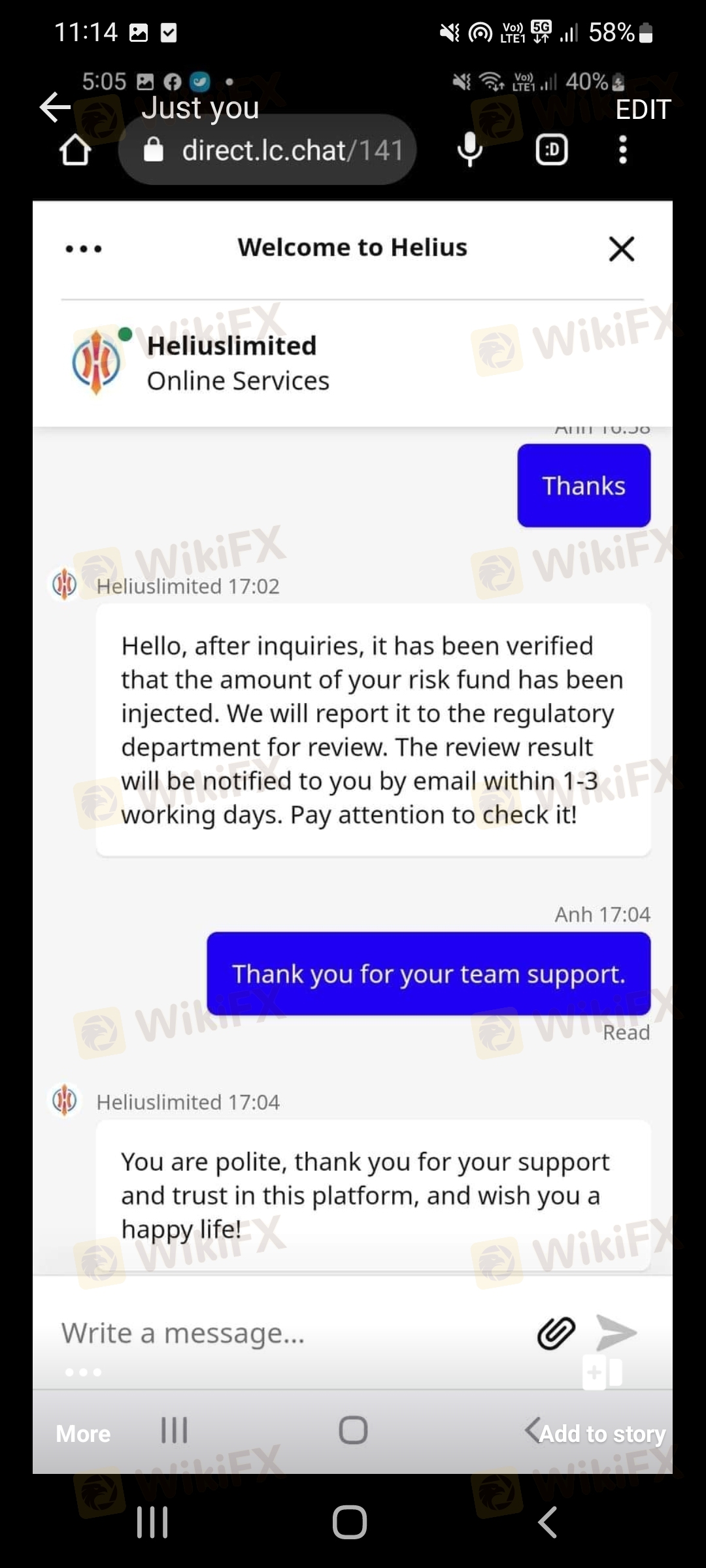Go to the system home screen
The width and height of the screenshot is (706, 1568).
tap(350, 1522)
